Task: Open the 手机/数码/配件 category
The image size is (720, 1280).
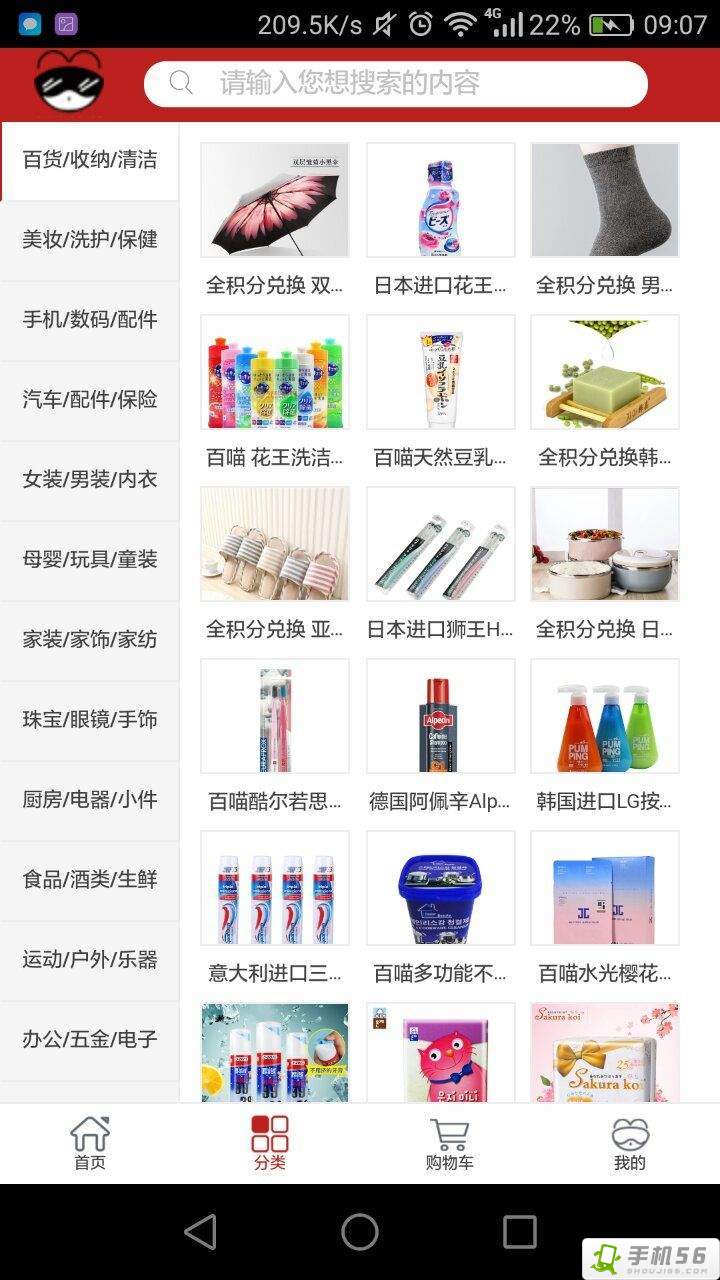Action: pos(90,320)
